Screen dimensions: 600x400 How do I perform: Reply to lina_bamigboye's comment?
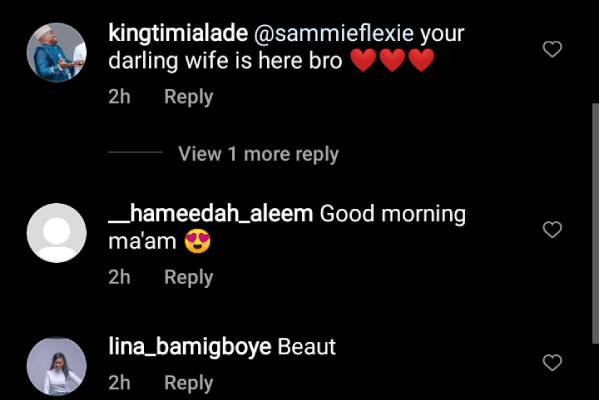click(188, 383)
